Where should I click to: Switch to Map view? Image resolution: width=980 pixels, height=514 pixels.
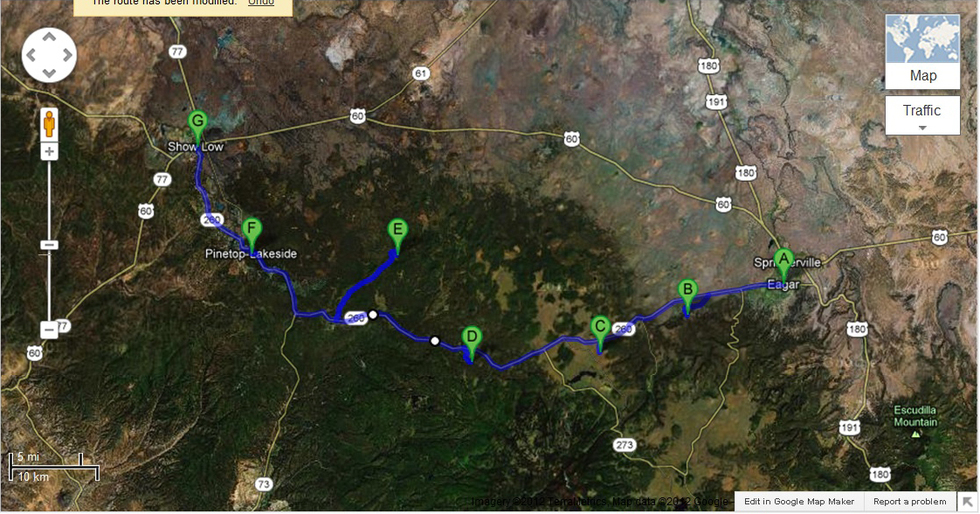point(922,52)
